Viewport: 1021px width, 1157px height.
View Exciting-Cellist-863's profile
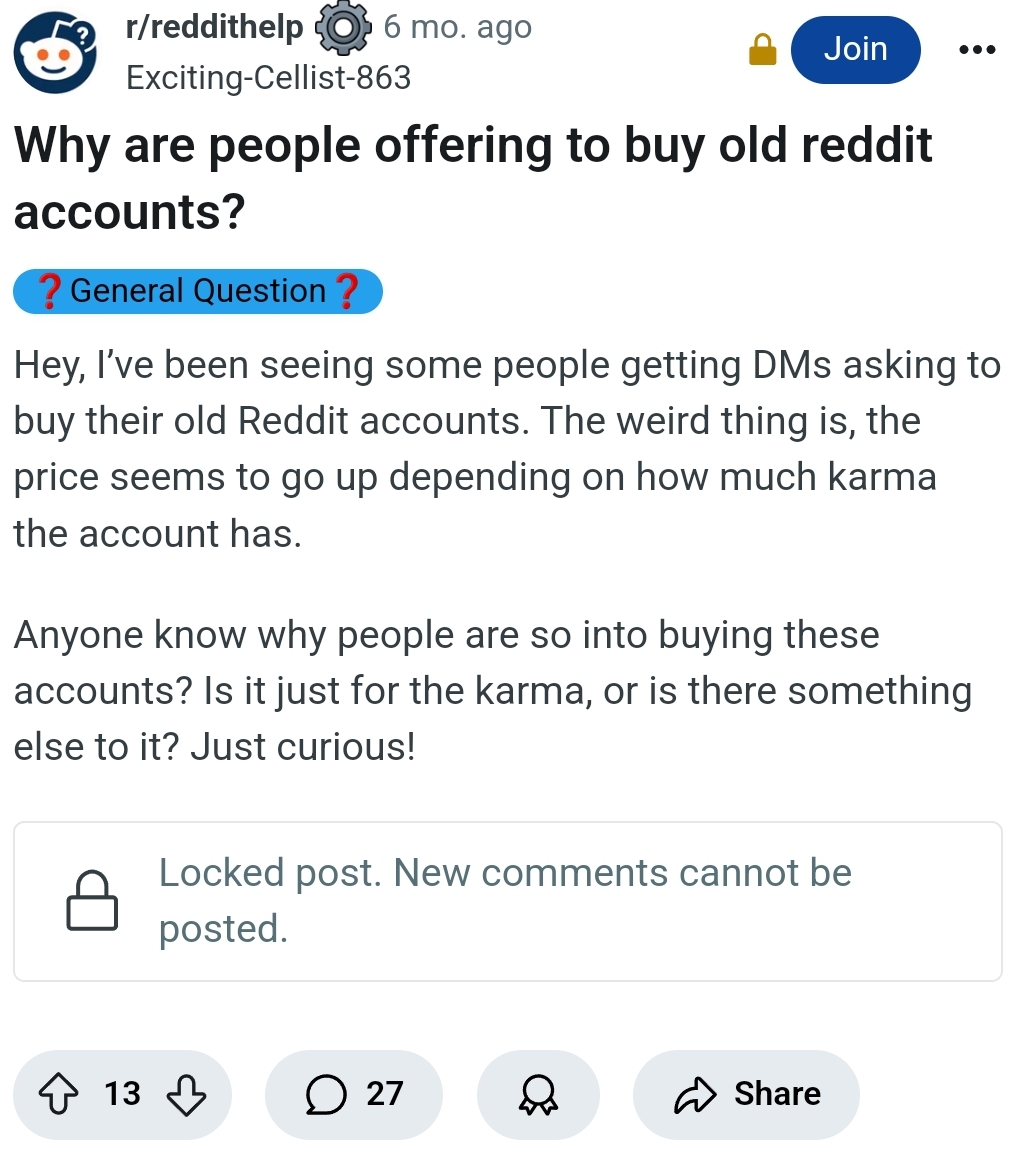268,77
